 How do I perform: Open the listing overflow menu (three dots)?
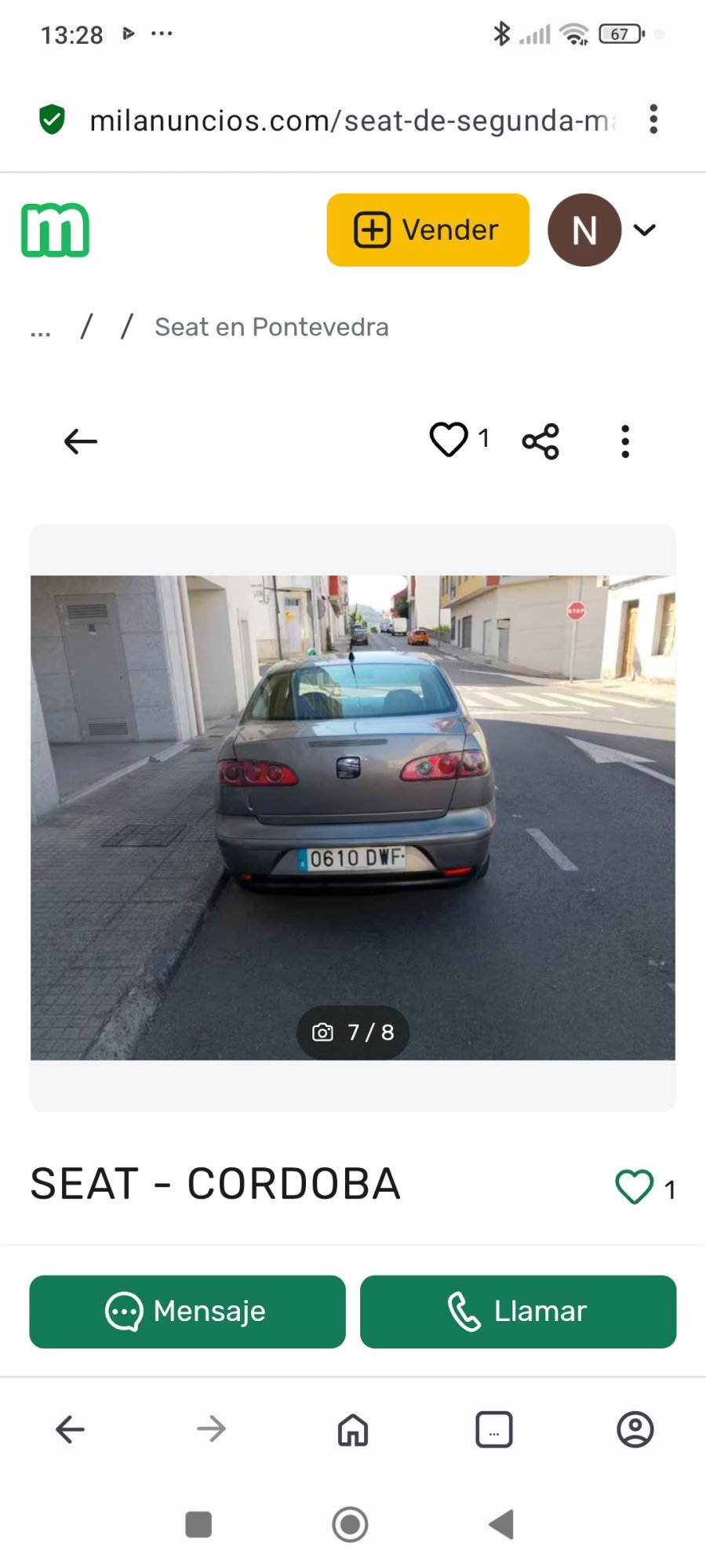point(624,441)
